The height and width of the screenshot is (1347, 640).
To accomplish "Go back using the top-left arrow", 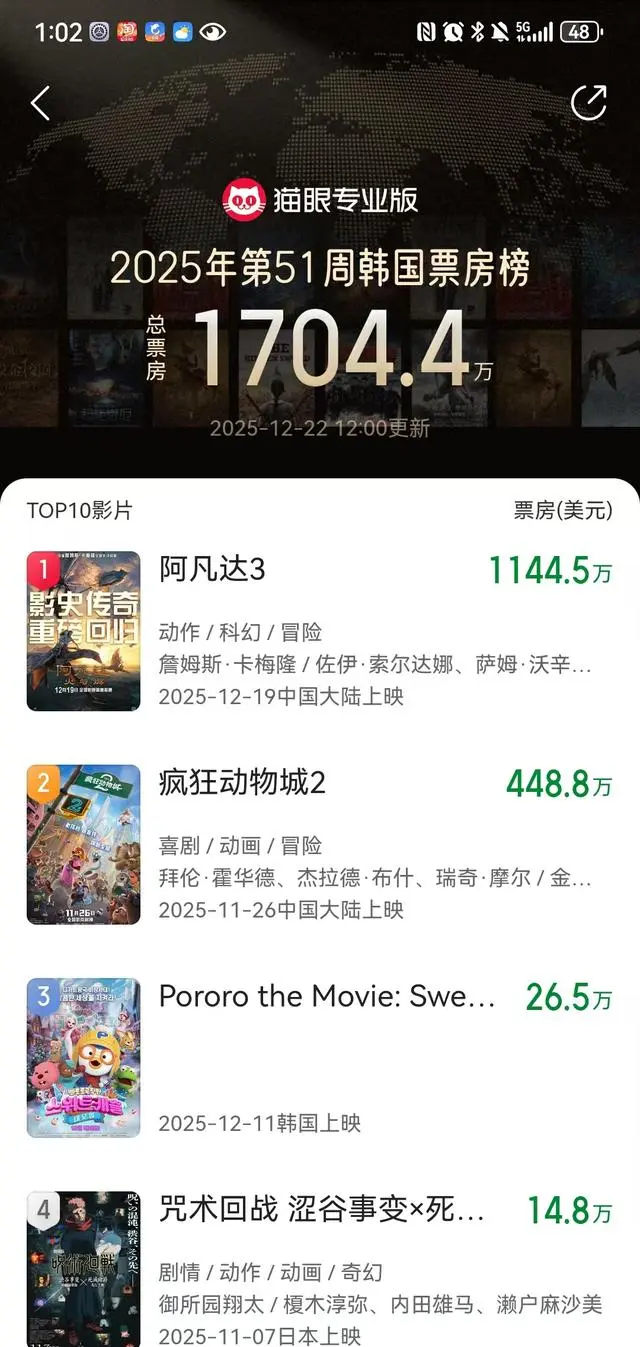I will pyautogui.click(x=40, y=103).
